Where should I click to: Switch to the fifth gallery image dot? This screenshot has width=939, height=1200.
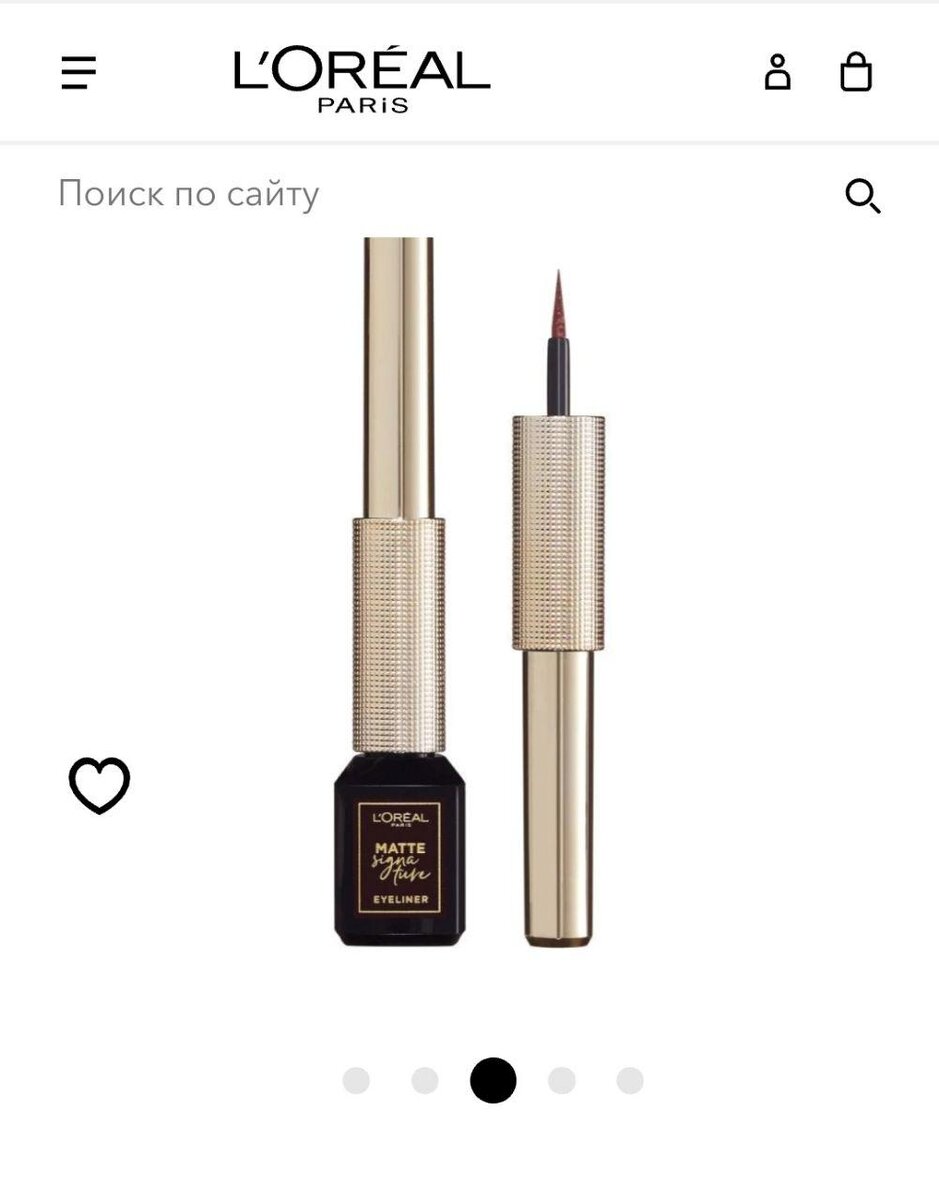point(630,1081)
